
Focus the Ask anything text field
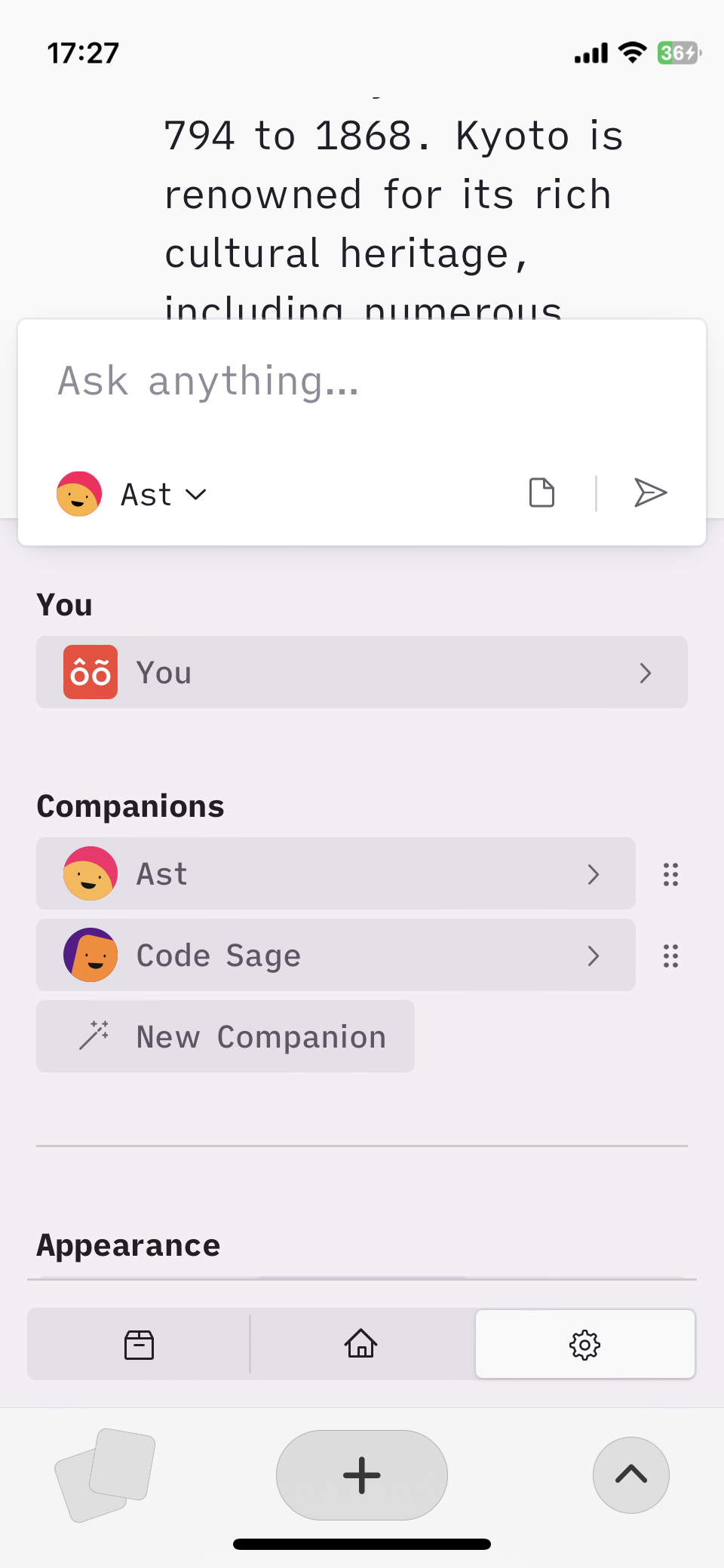coord(362,382)
